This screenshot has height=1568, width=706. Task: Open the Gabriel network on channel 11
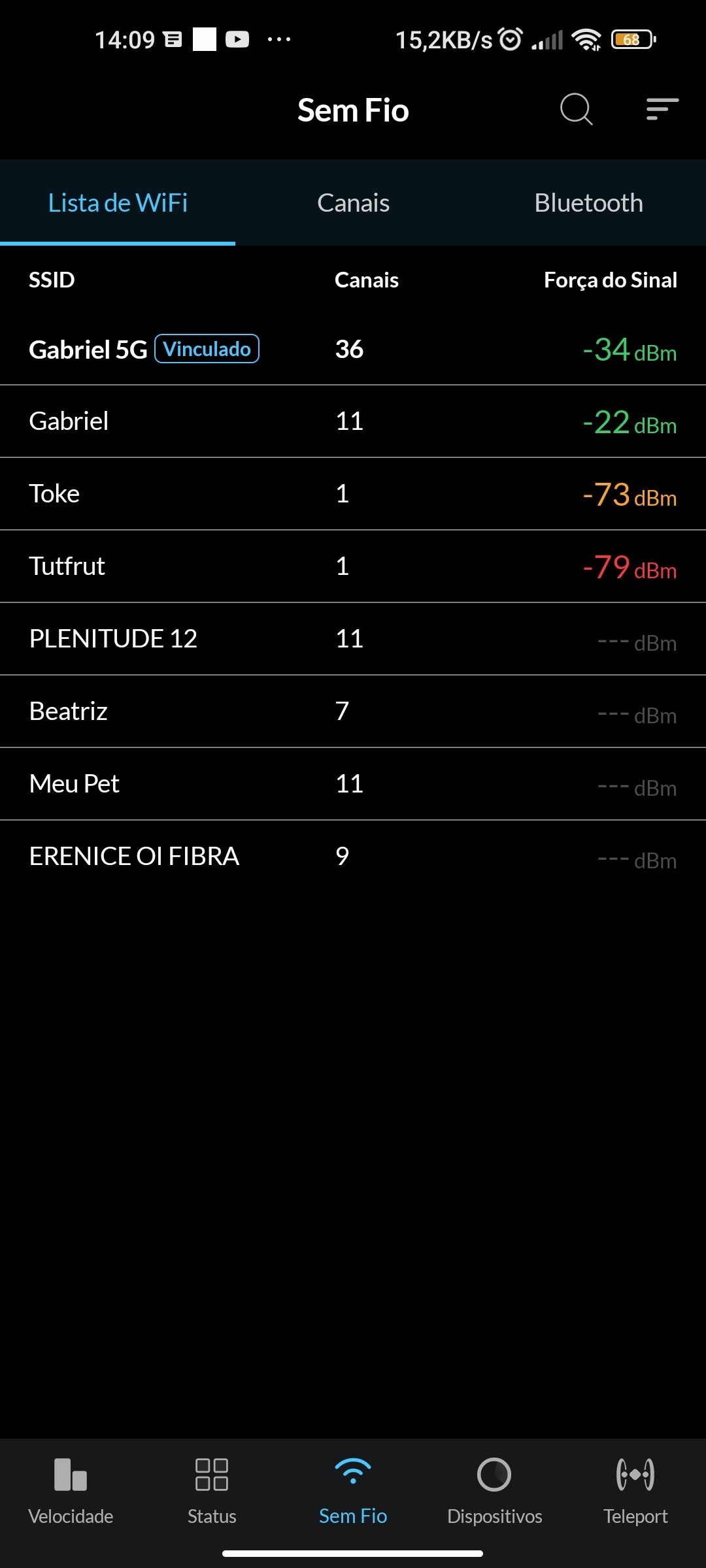click(x=353, y=421)
